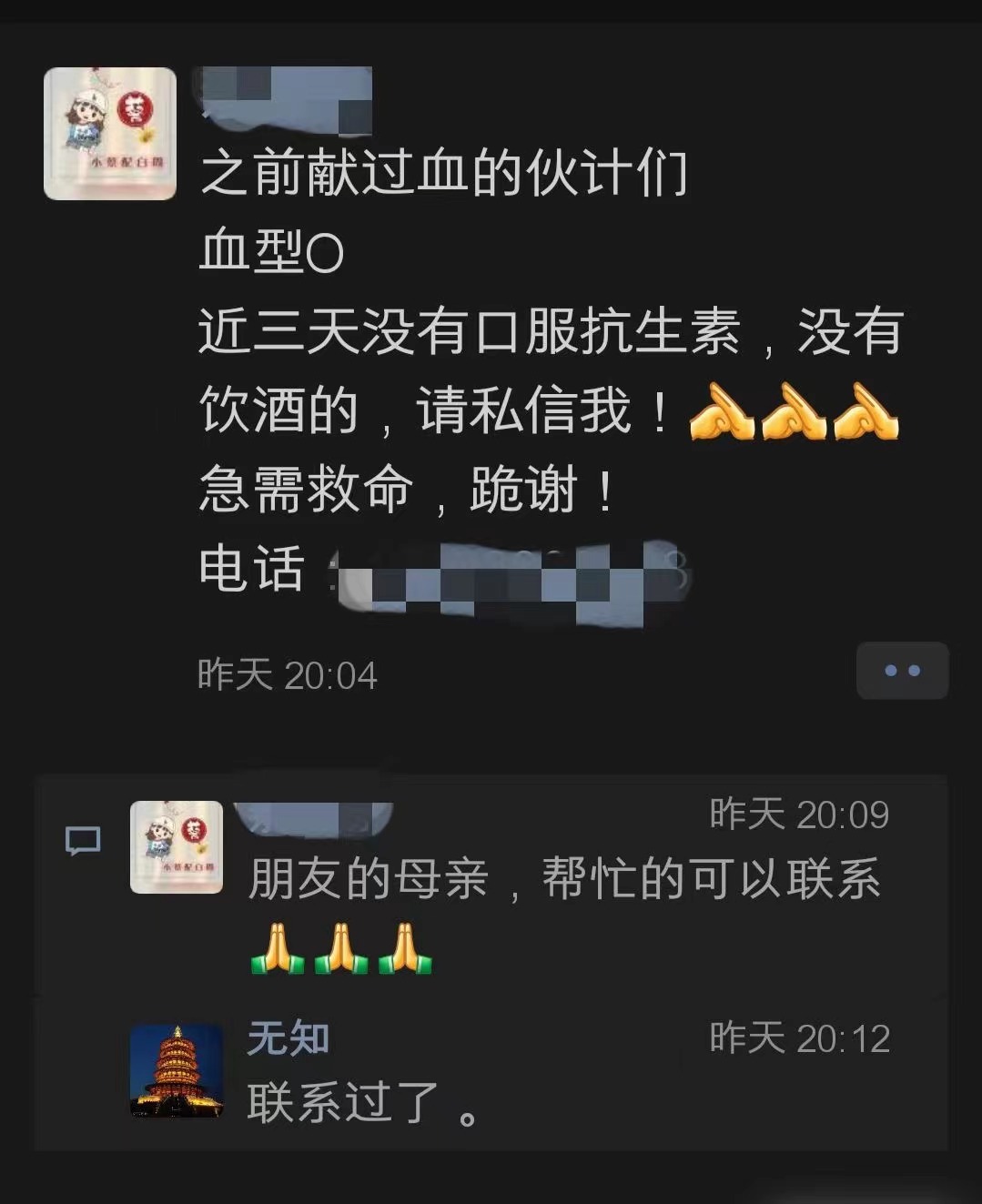The image size is (982, 1204).
Task: Open the two-dot like and comment menu
Action: 902,671
